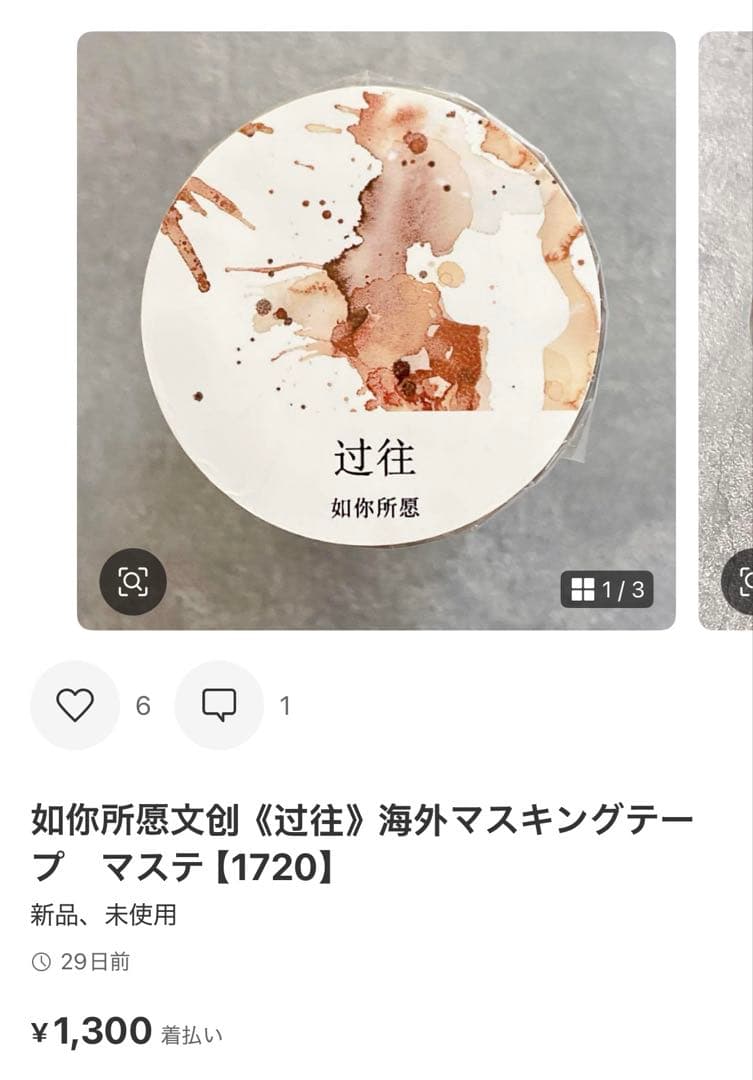The image size is (753, 1080).
Task: Open the comments on this listing
Action: click(219, 705)
